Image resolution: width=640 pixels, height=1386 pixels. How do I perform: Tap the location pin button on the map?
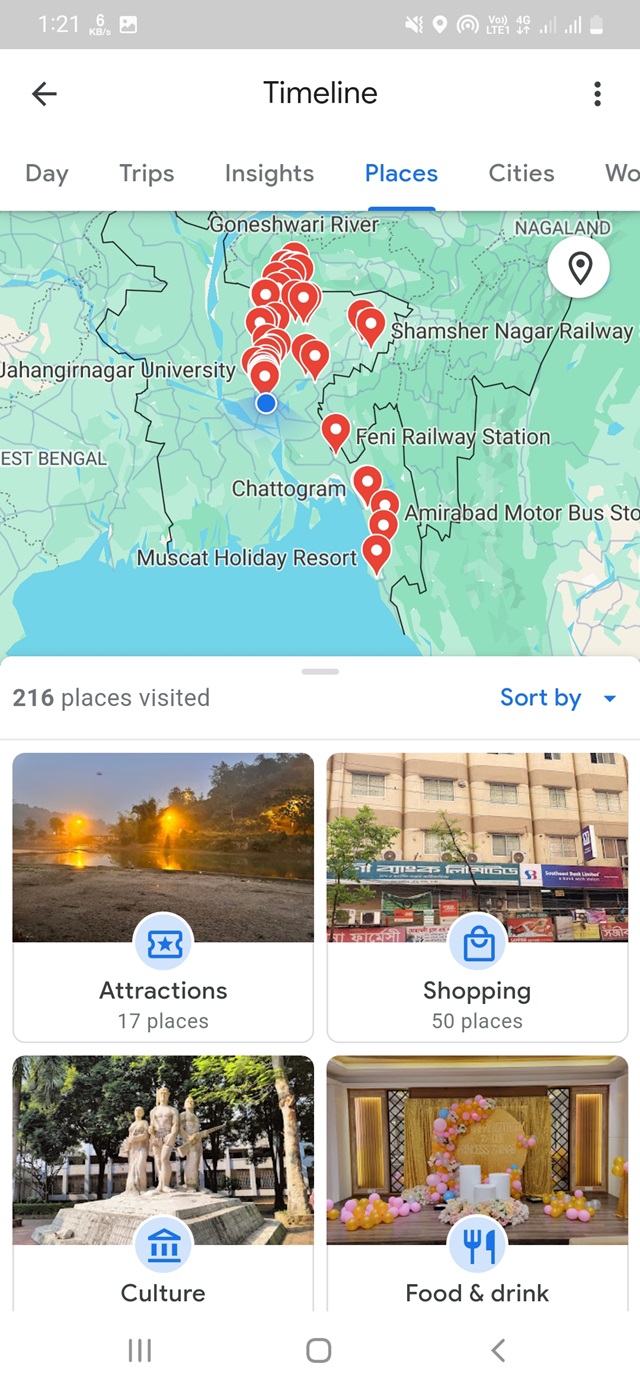(579, 268)
